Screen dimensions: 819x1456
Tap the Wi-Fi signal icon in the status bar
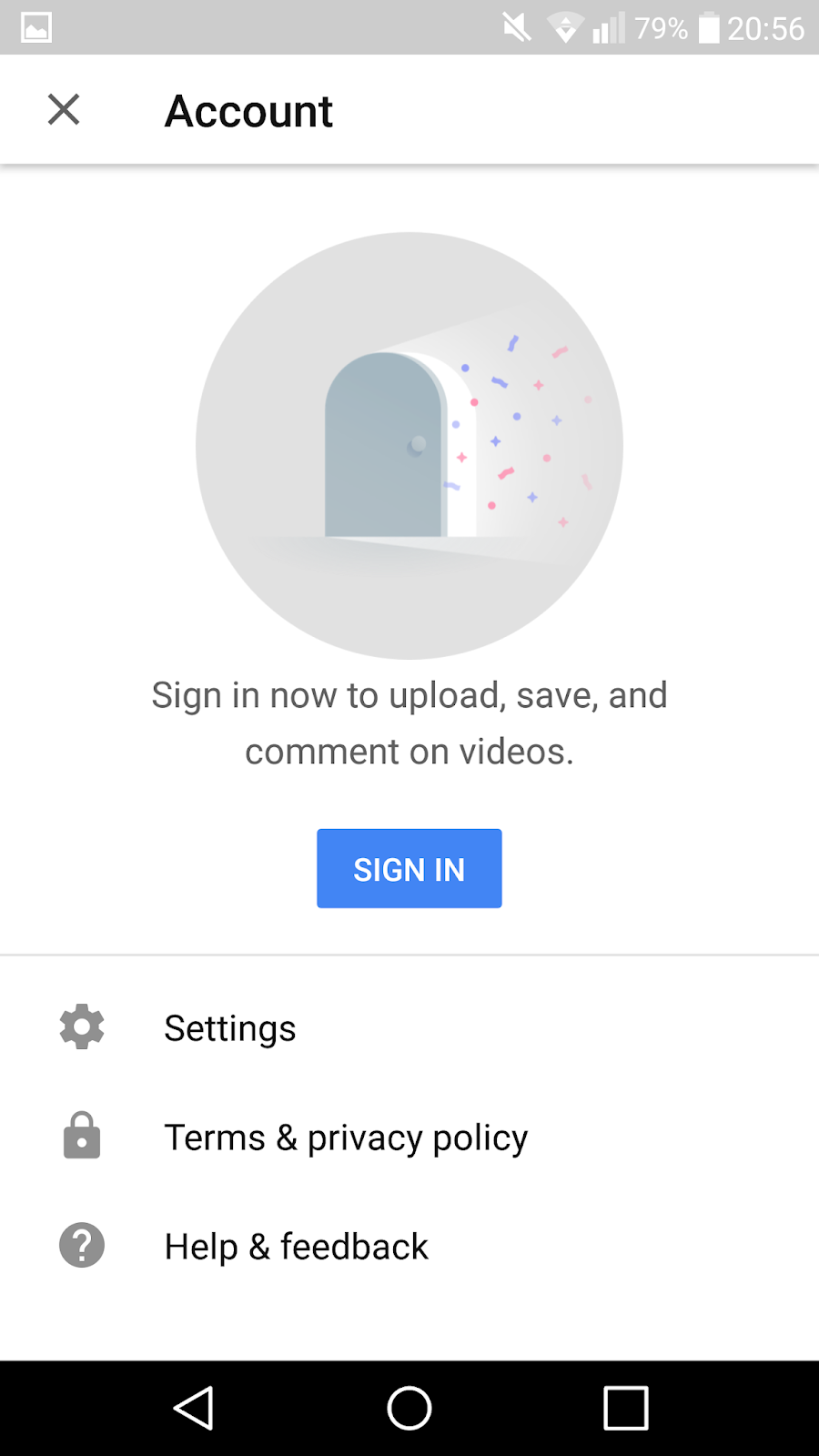coord(564,26)
